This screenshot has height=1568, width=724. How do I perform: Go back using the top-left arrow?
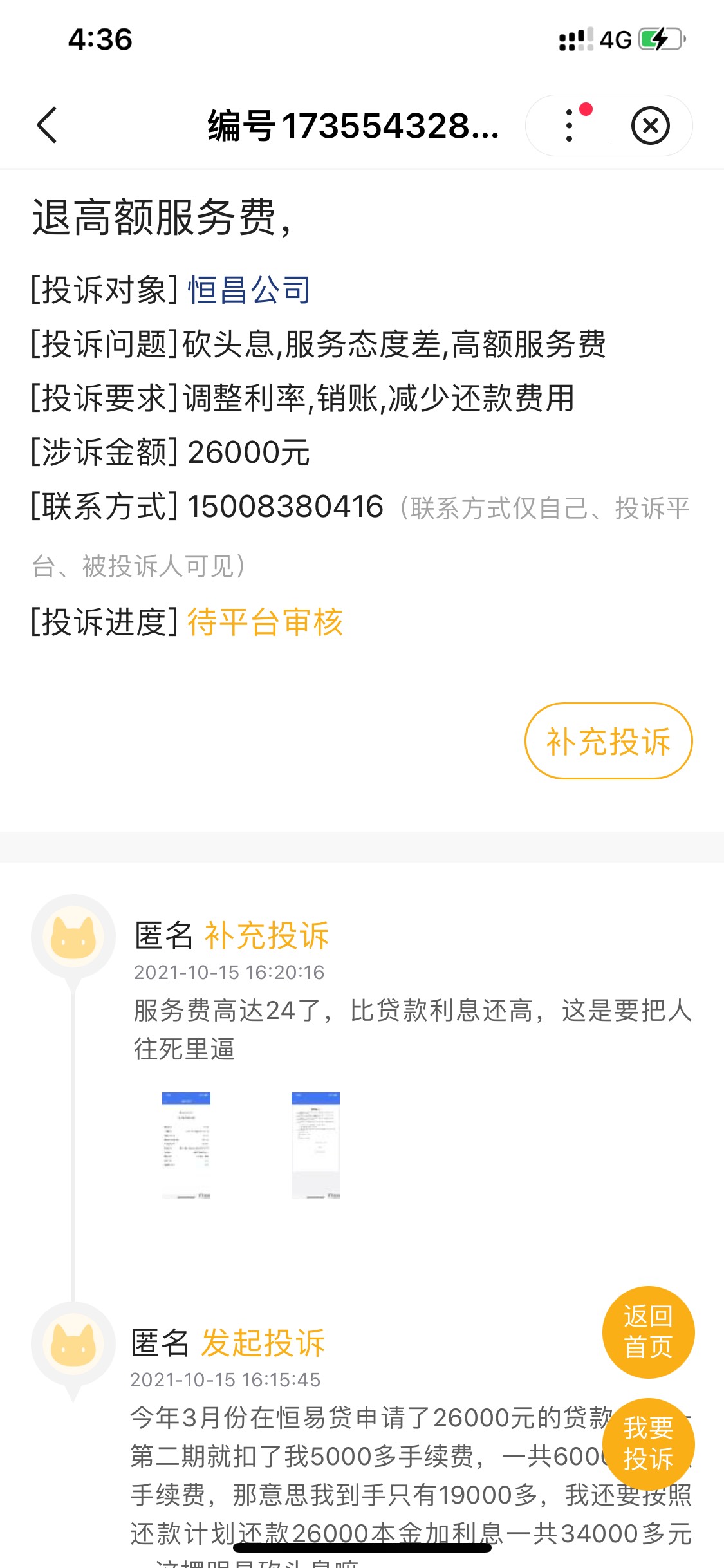click(x=48, y=125)
